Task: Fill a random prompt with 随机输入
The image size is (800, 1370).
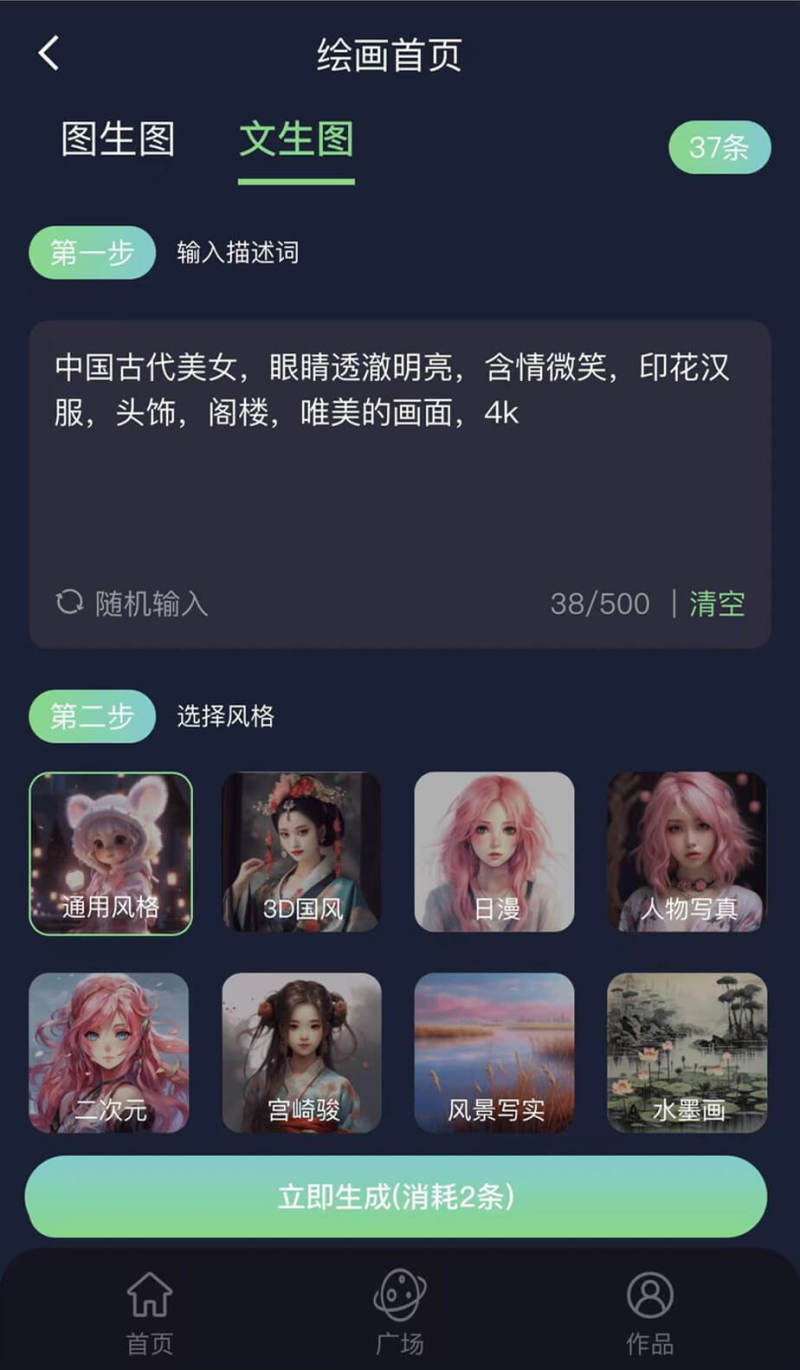Action: pyautogui.click(x=132, y=603)
